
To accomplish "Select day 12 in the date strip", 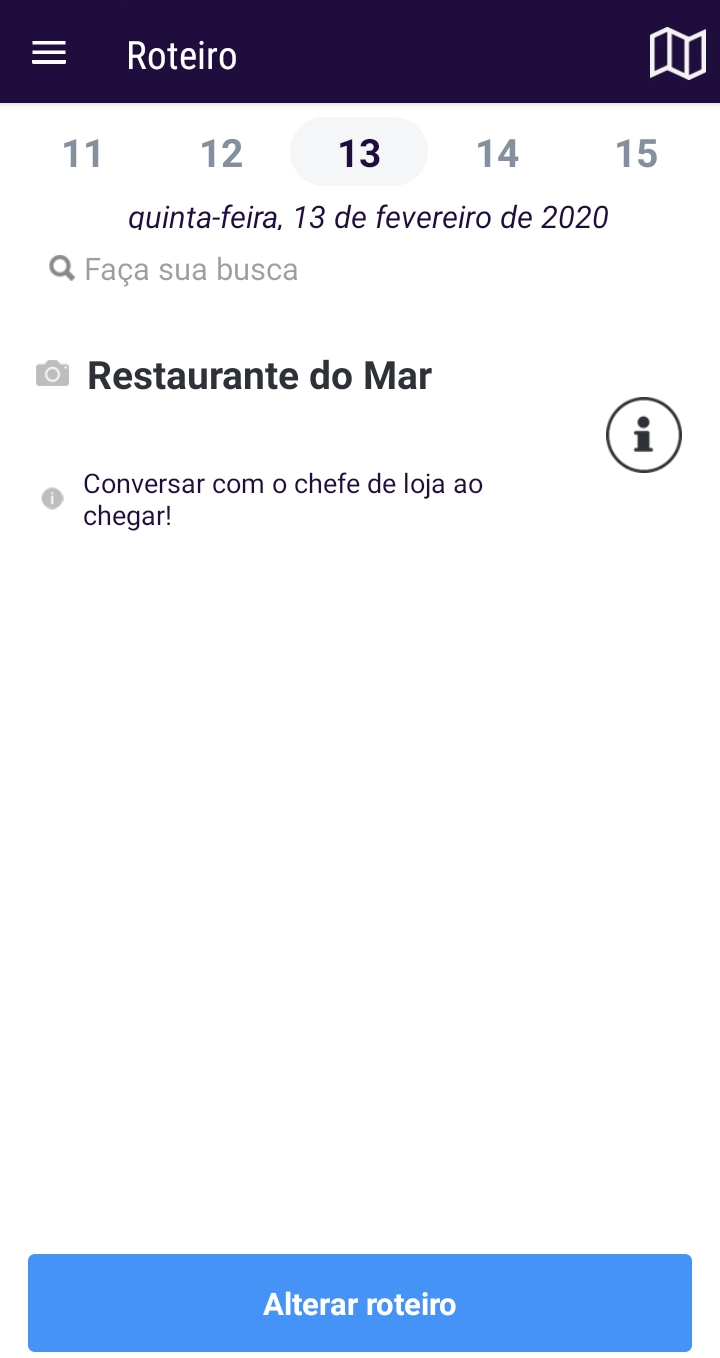I will click(221, 154).
